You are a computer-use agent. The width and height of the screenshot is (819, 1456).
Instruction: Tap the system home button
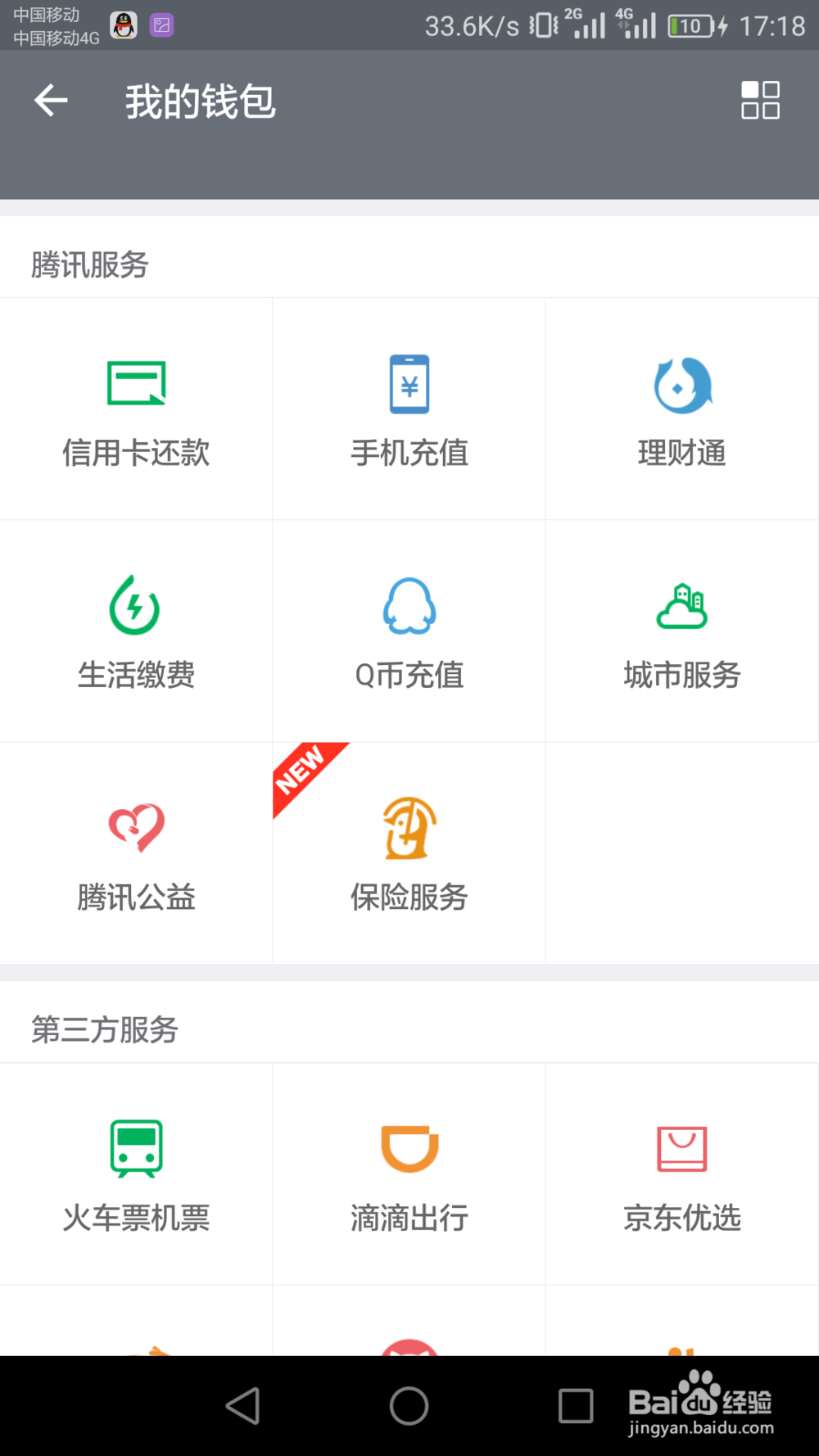[409, 1406]
